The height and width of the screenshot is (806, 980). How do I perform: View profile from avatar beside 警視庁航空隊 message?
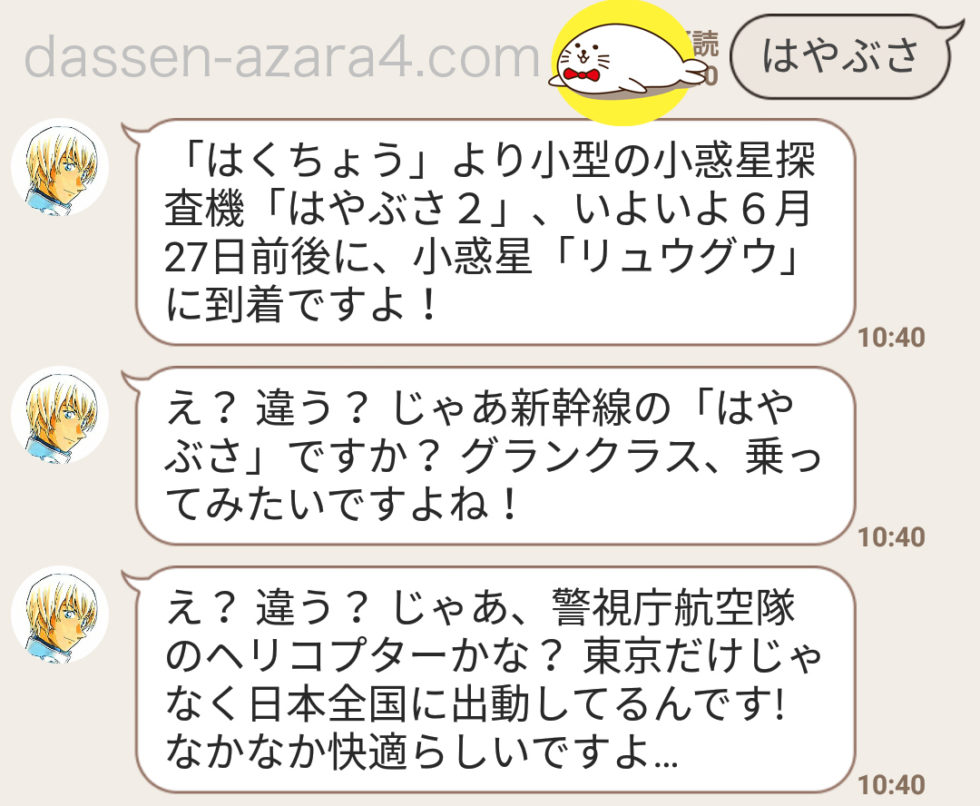tap(59, 614)
